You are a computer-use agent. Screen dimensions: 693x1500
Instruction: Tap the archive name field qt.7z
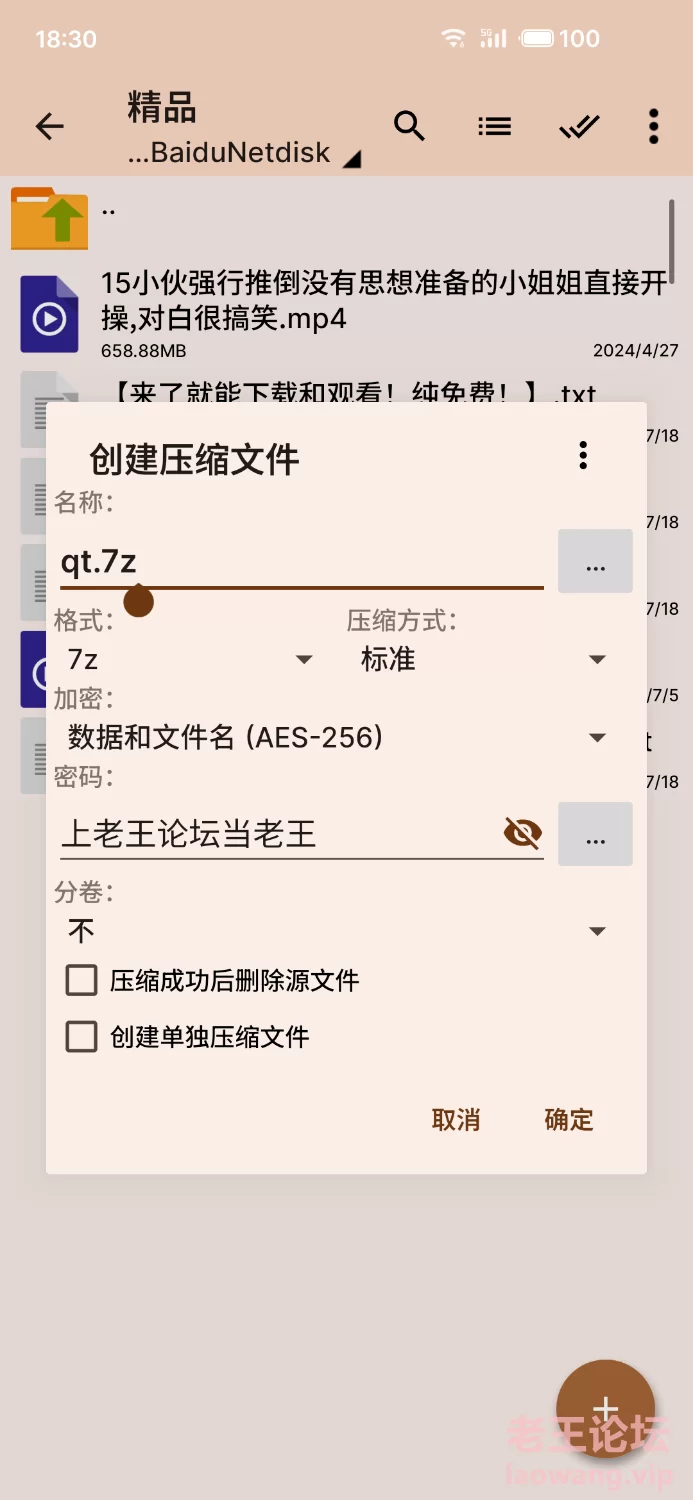click(300, 562)
